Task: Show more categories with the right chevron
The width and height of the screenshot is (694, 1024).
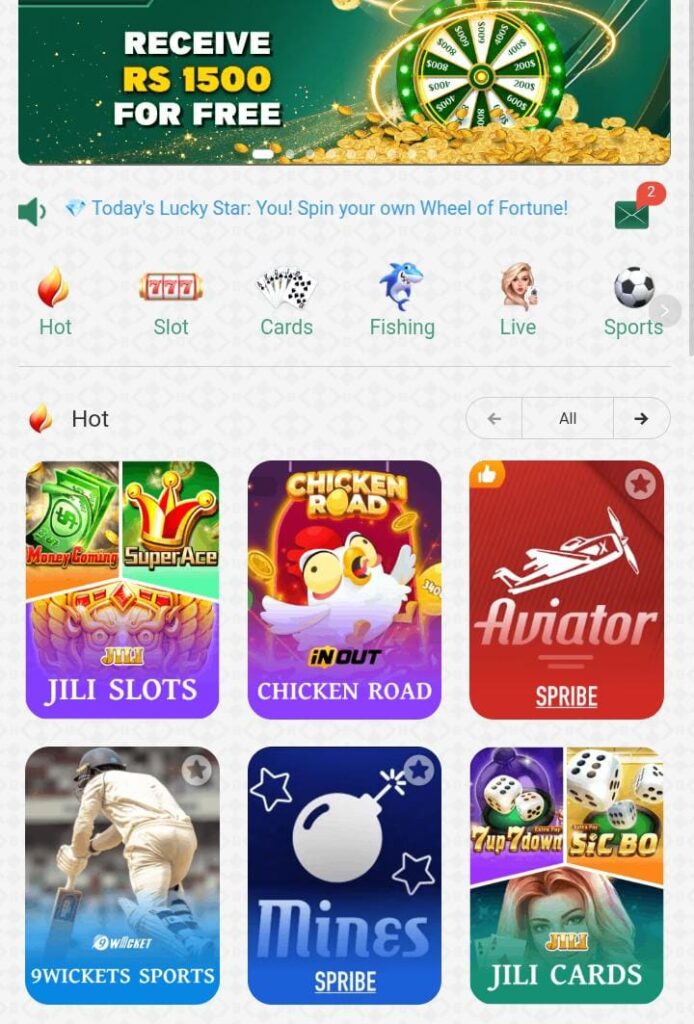Action: 666,311
